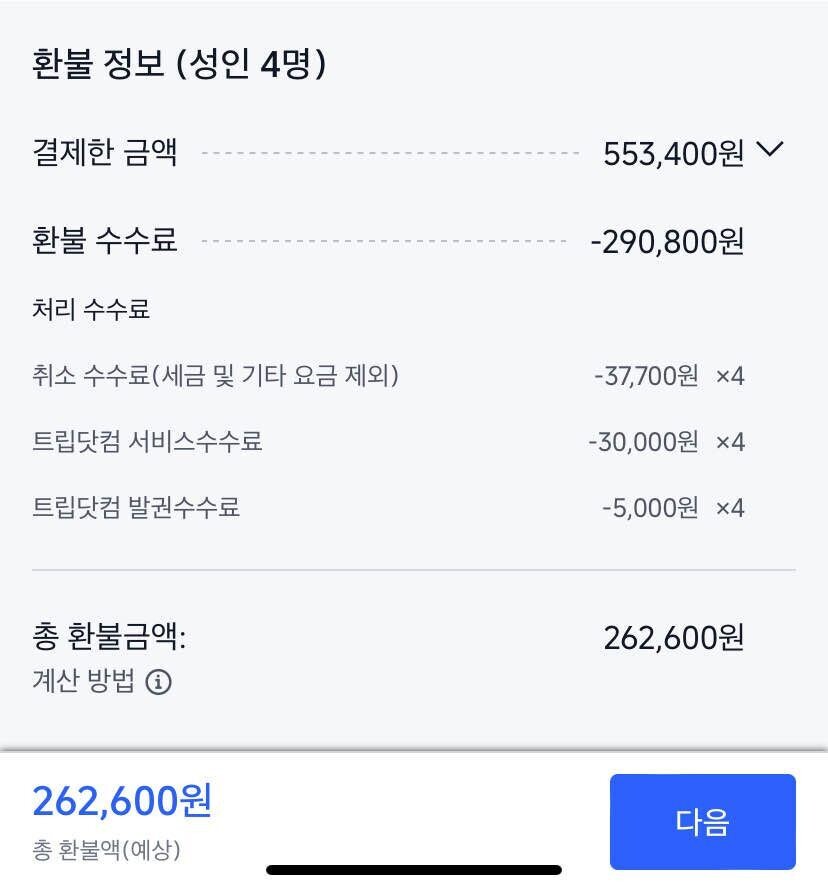Select the -290,800원 refund fee amount
Screen dimensions: 828x891
pyautogui.click(x=664, y=242)
